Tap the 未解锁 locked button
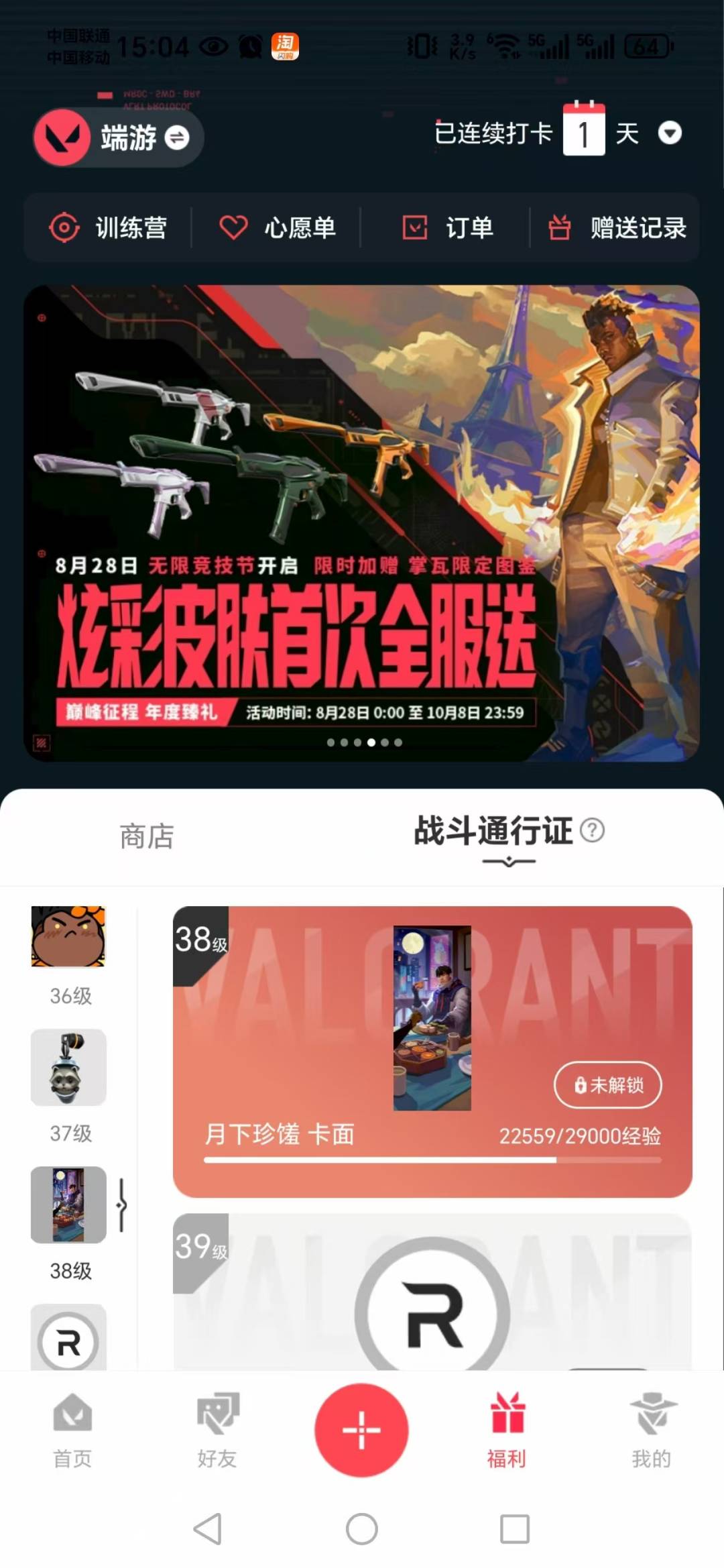The image size is (724, 1568). point(607,1084)
